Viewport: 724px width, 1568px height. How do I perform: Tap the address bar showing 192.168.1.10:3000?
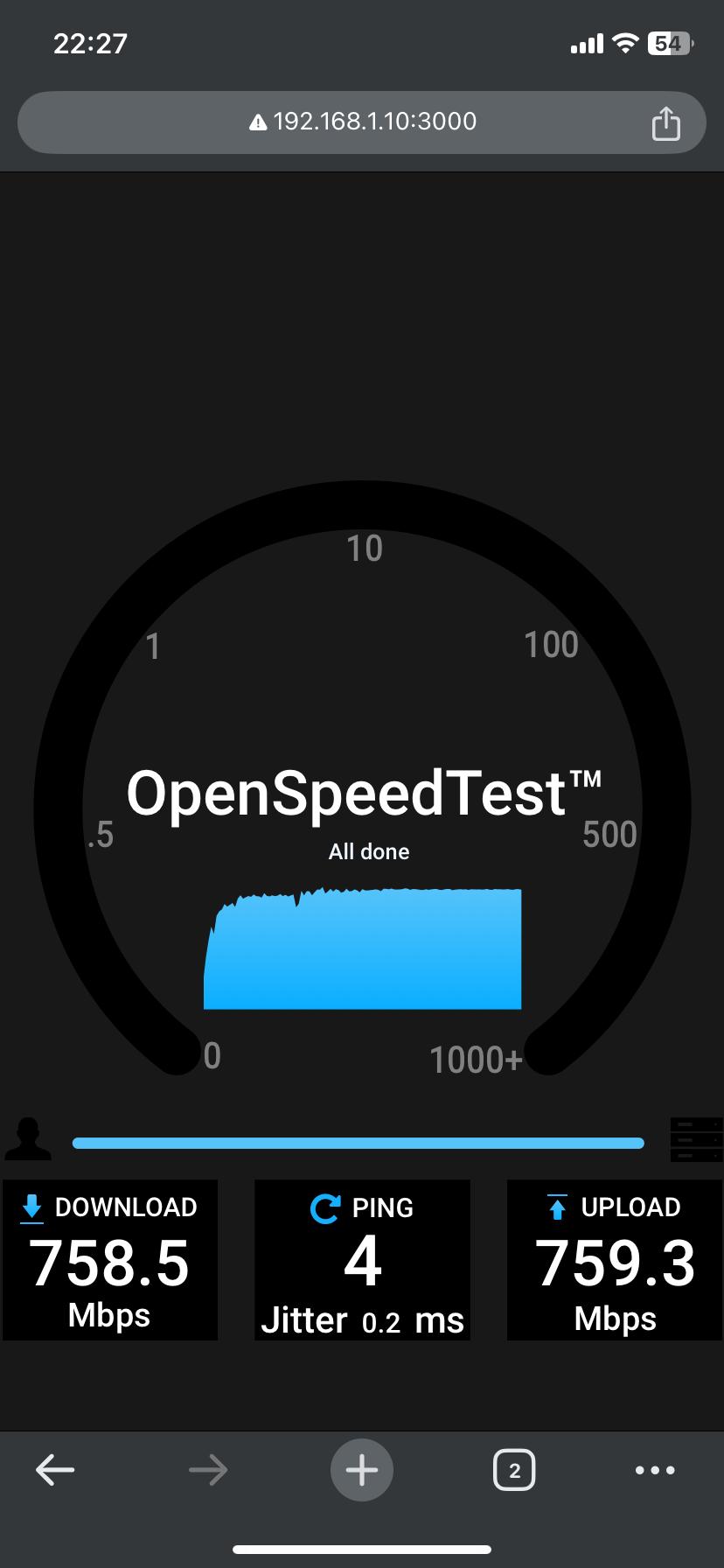[362, 122]
